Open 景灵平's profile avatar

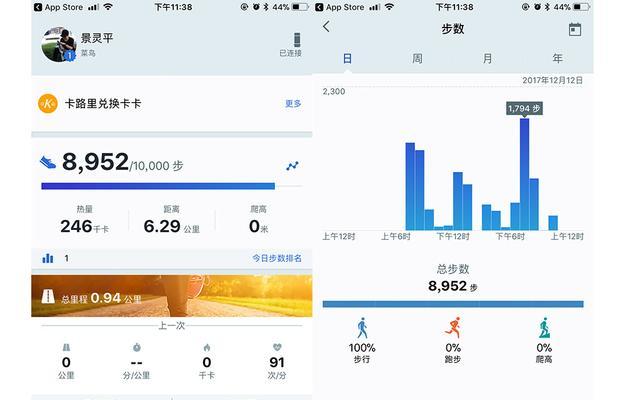[58, 44]
